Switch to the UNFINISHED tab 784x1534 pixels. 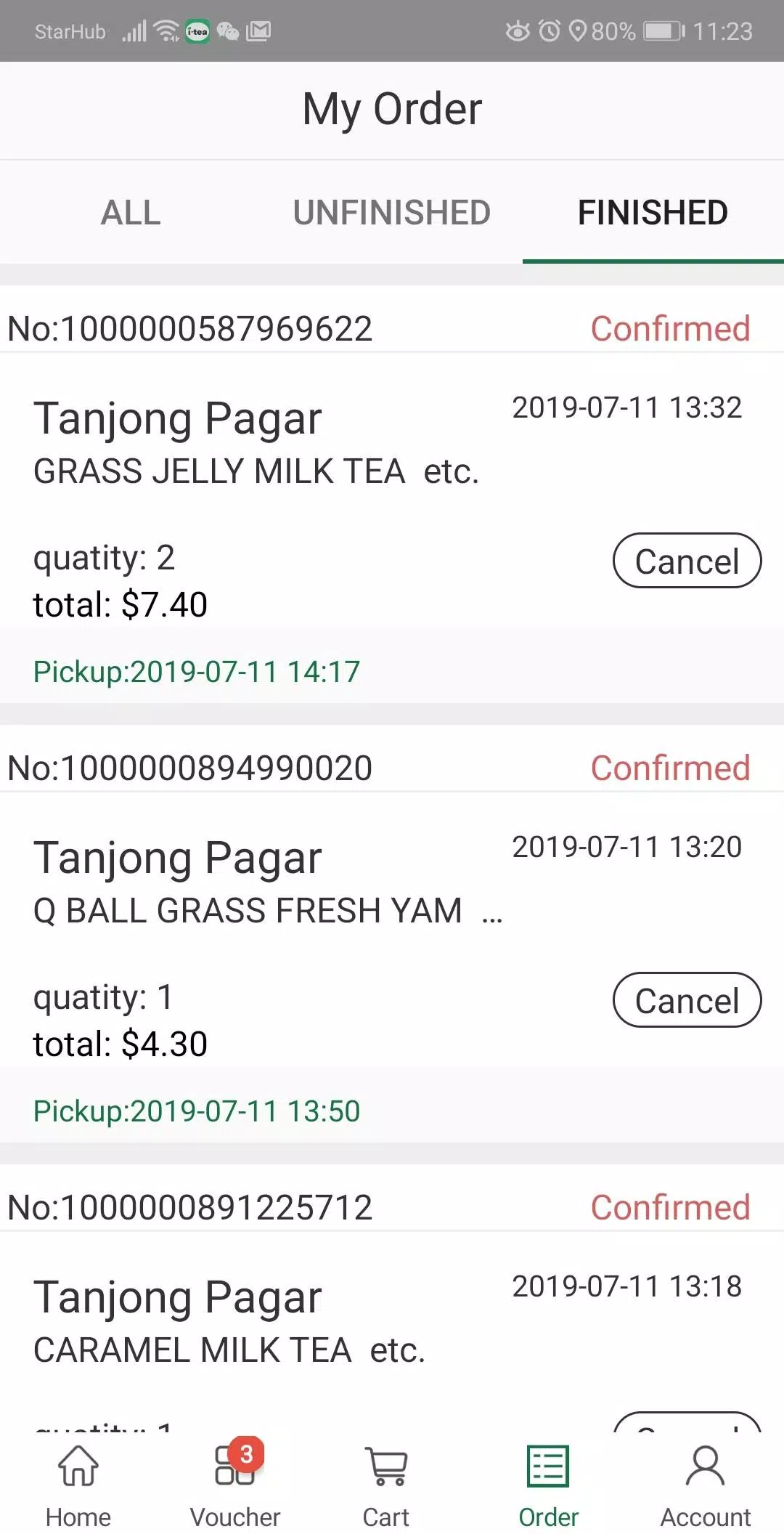(x=392, y=213)
